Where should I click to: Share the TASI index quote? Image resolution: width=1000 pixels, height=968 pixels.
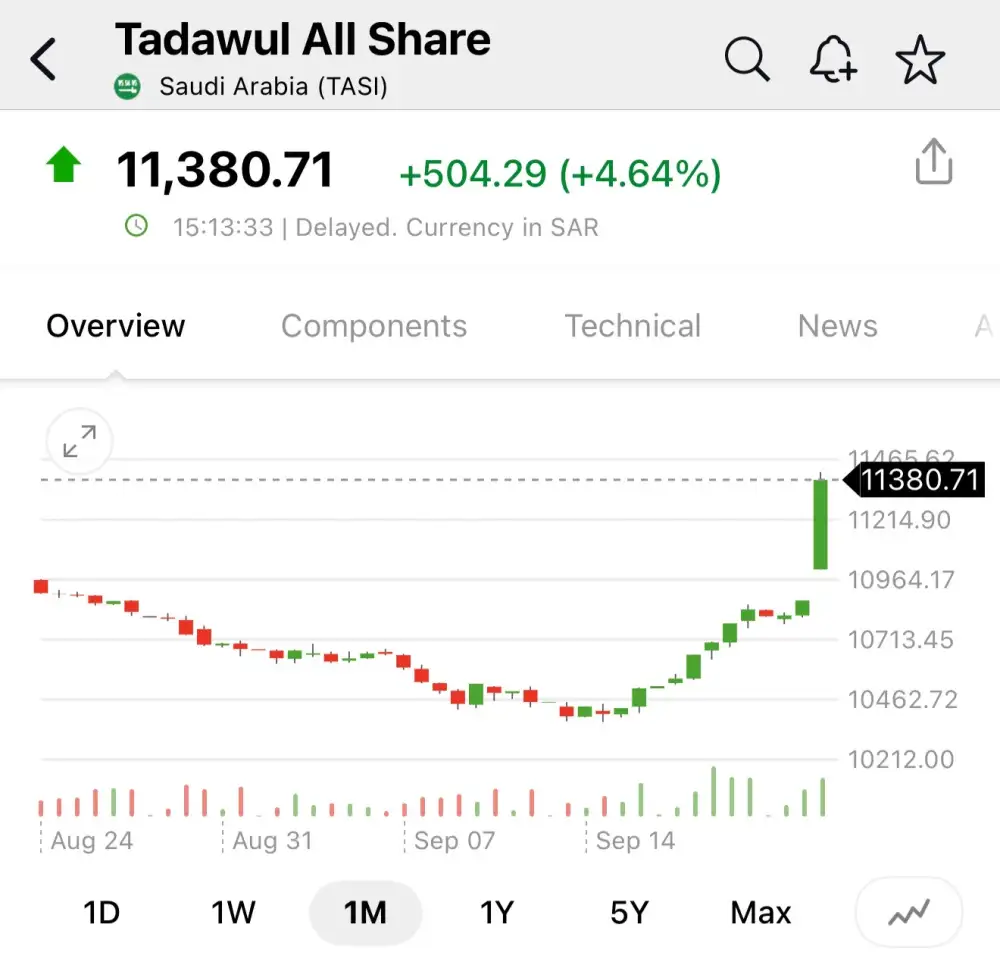933,162
